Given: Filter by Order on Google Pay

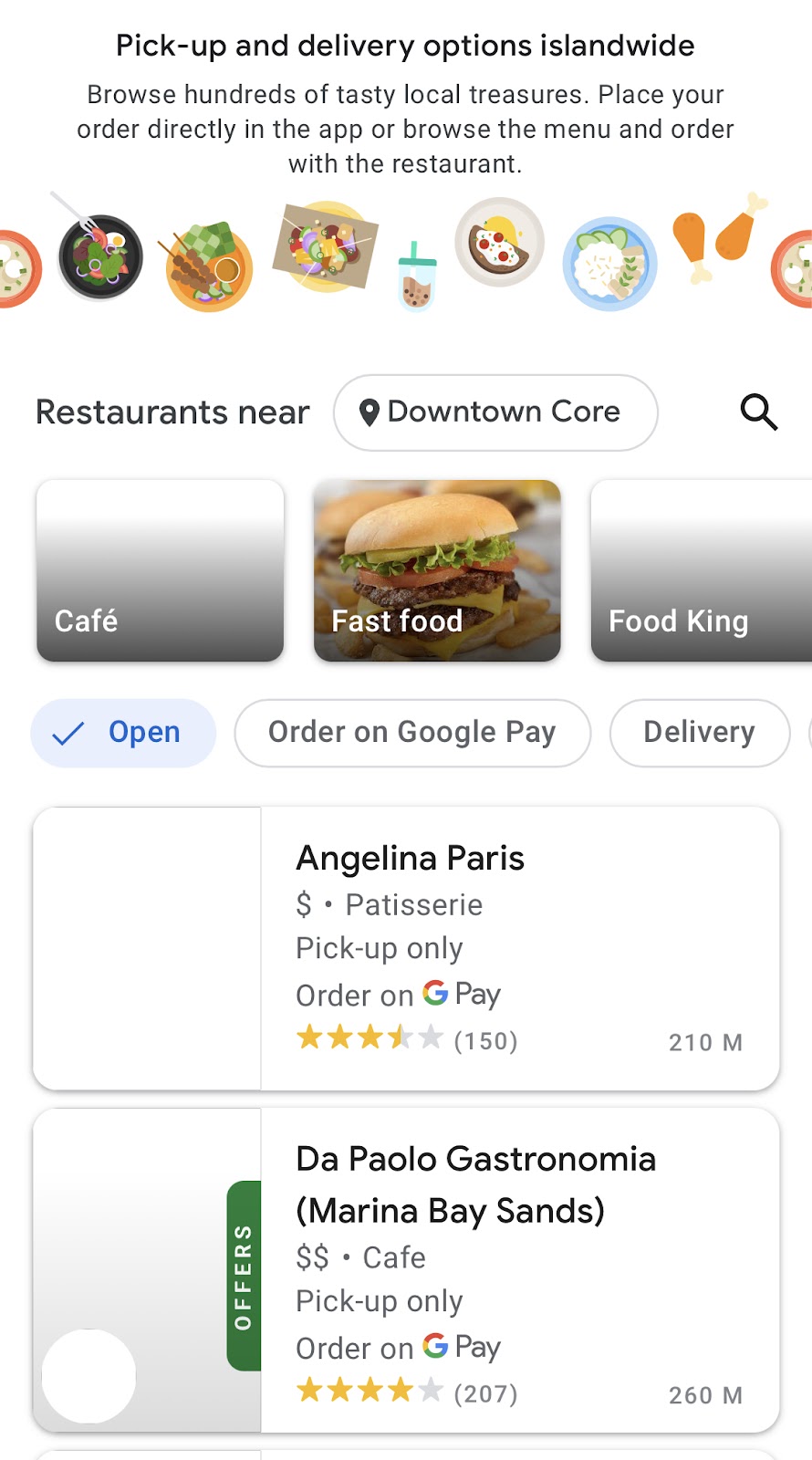Looking at the screenshot, I should [412, 733].
